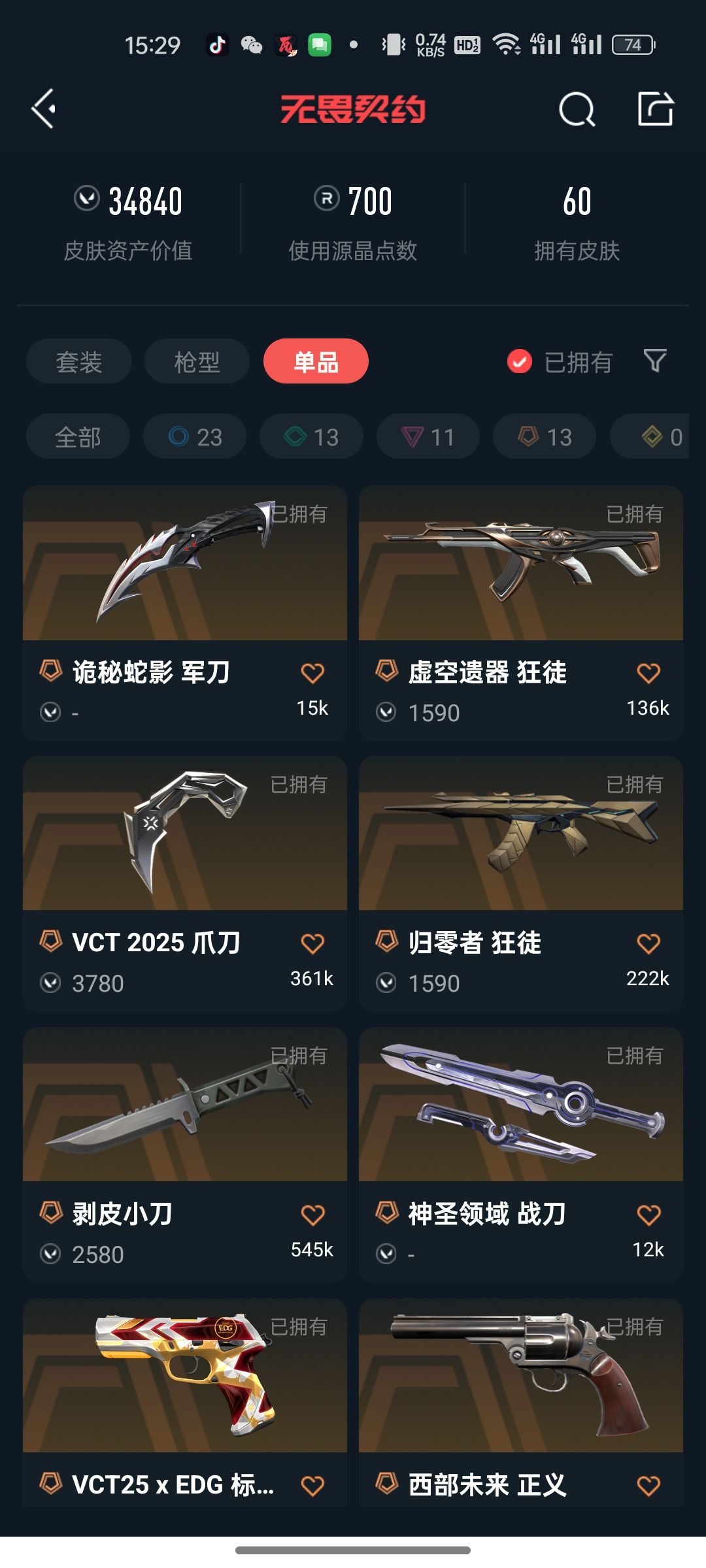Like the 虚空遗器 狂徒 skin
Image resolution: width=706 pixels, height=1568 pixels.
pyautogui.click(x=648, y=673)
